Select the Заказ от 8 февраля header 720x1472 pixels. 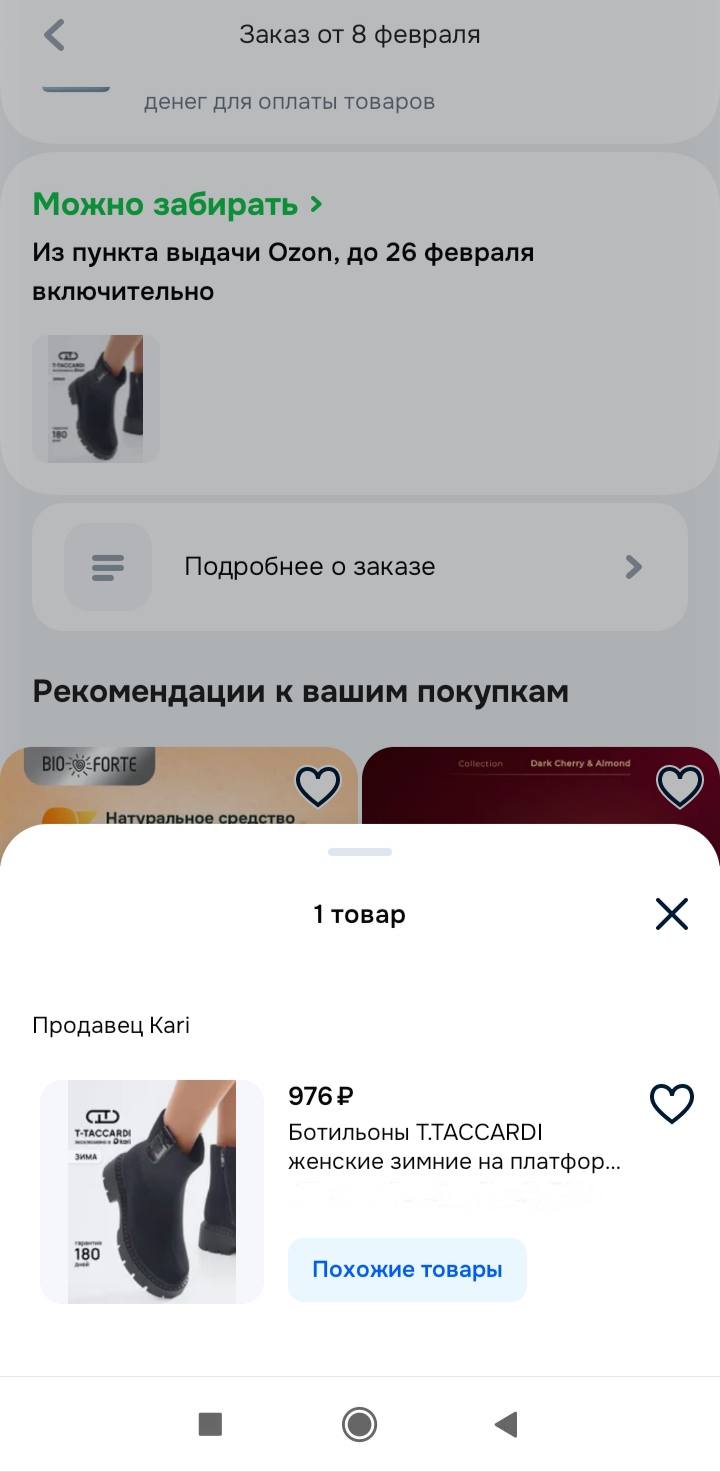tap(360, 34)
